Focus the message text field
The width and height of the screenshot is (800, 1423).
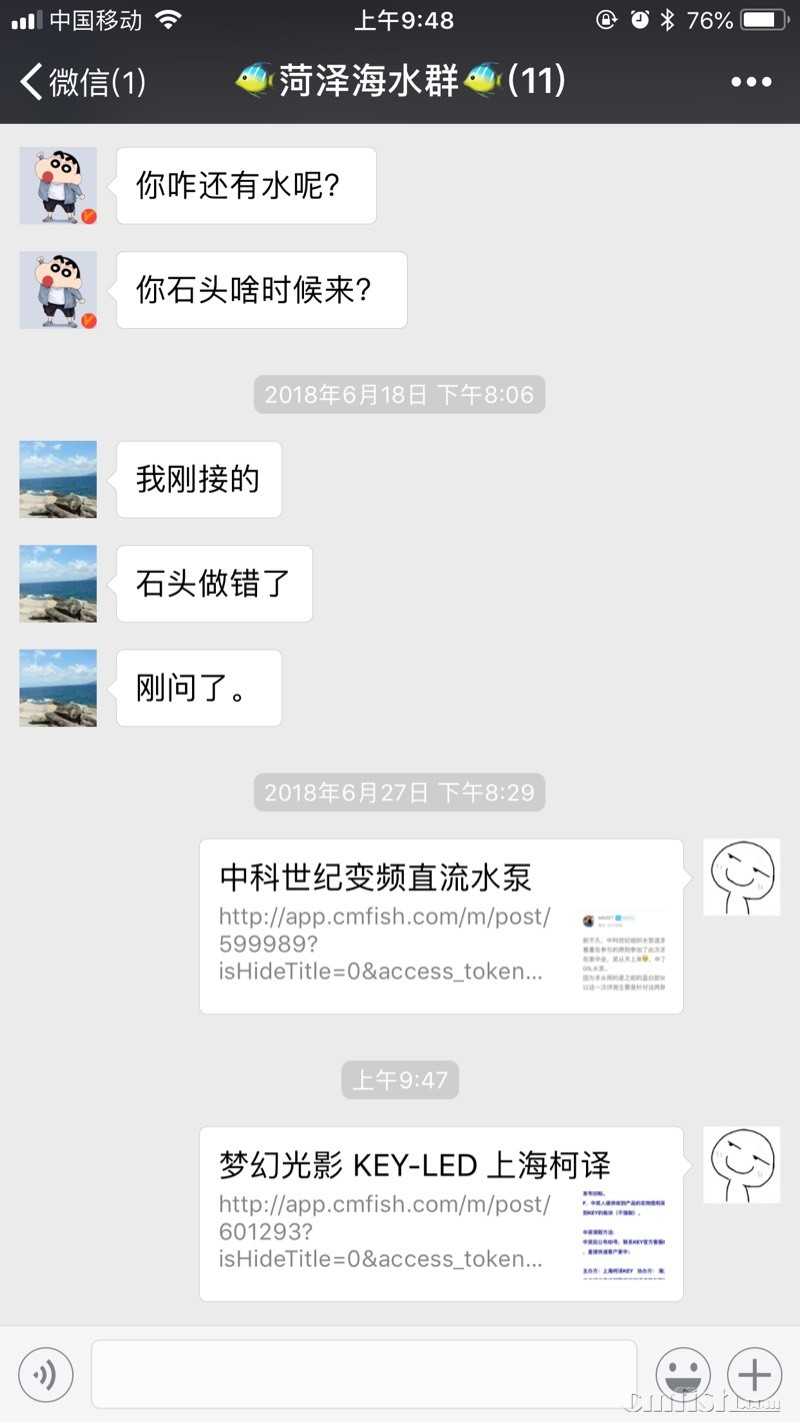pyautogui.click(x=364, y=1374)
